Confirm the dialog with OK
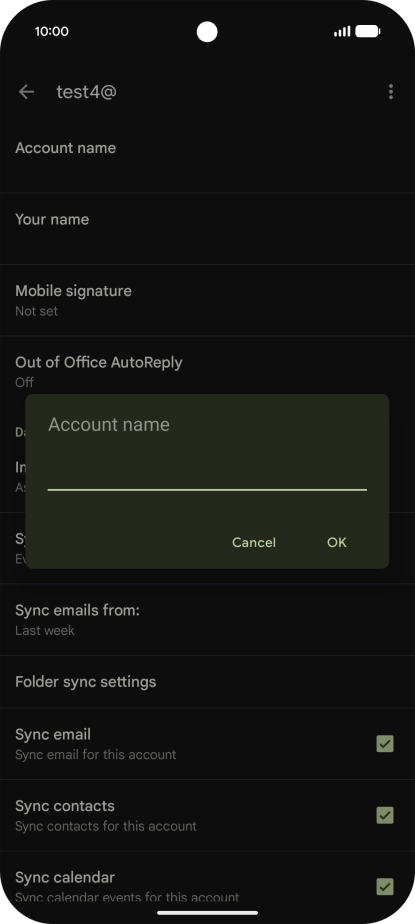The image size is (415, 924). click(337, 542)
